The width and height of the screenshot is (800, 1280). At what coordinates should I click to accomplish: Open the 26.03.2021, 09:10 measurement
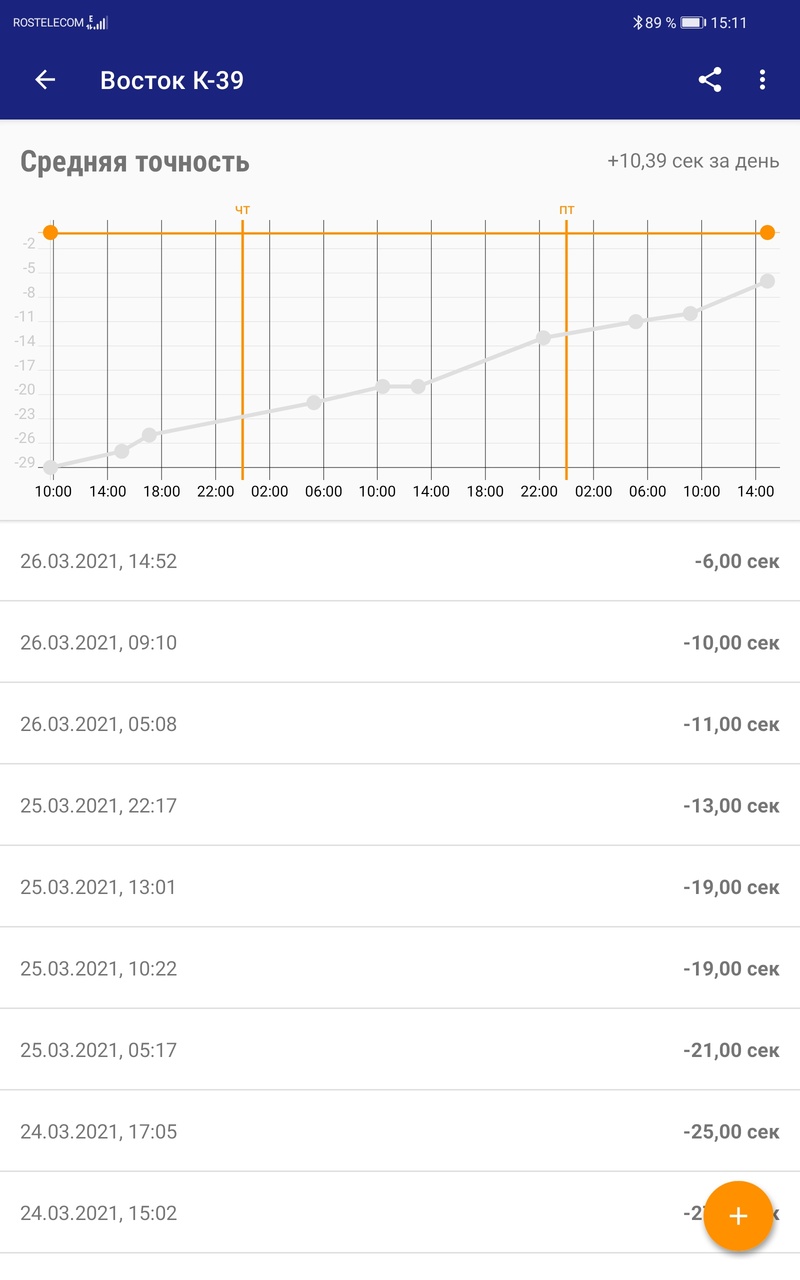[400, 642]
